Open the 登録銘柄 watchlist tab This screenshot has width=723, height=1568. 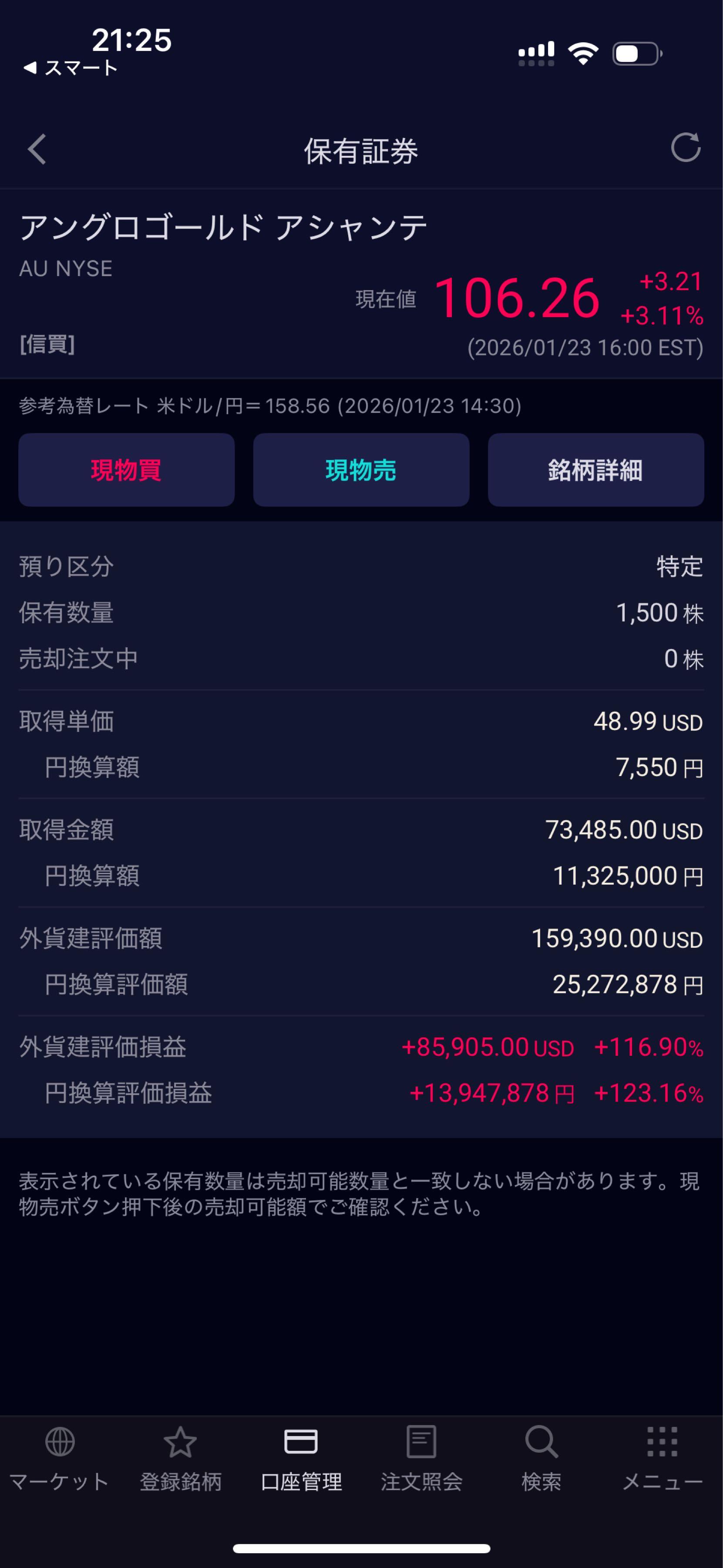pos(180,1458)
